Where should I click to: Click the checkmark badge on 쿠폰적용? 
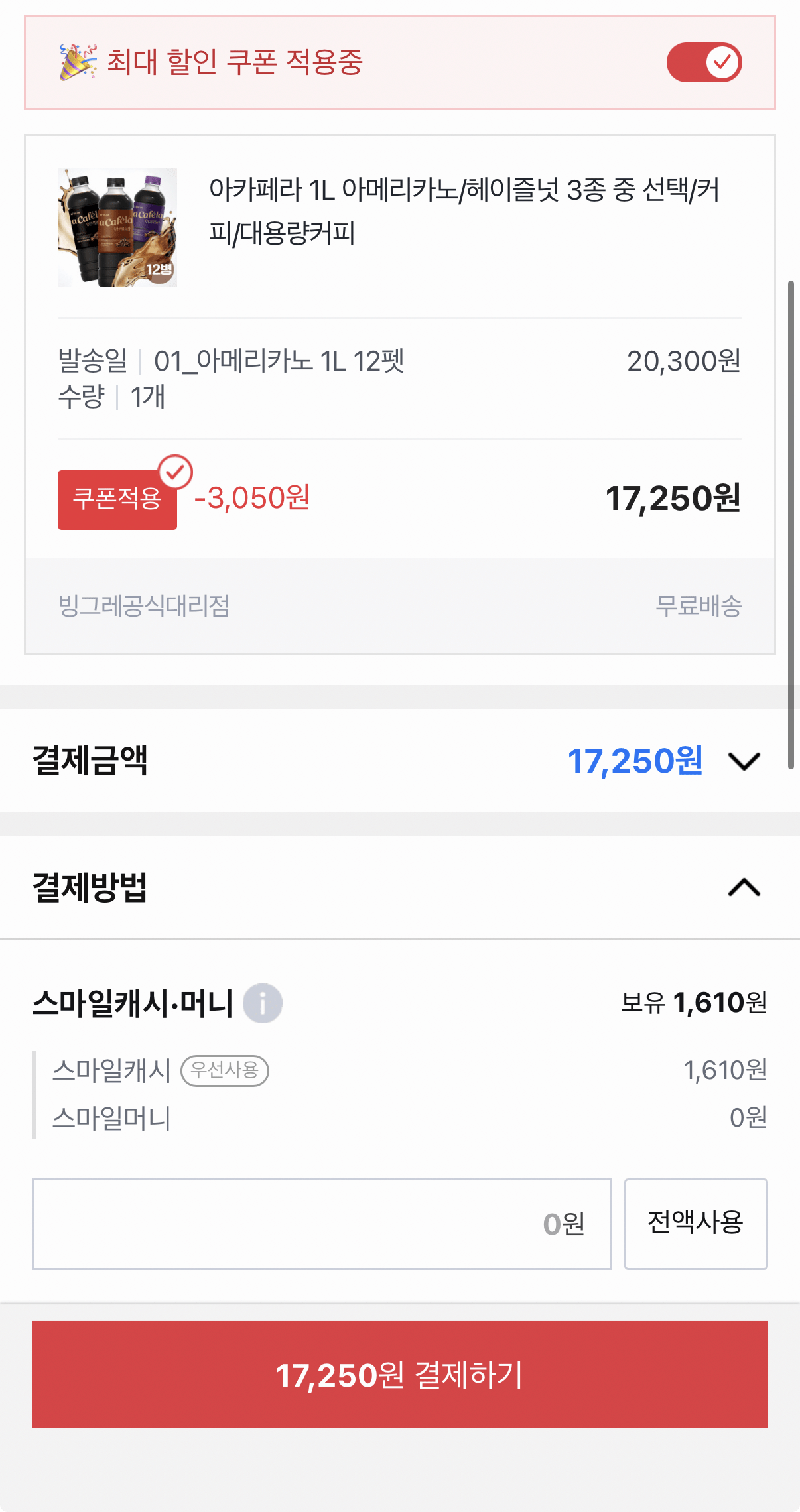(175, 472)
